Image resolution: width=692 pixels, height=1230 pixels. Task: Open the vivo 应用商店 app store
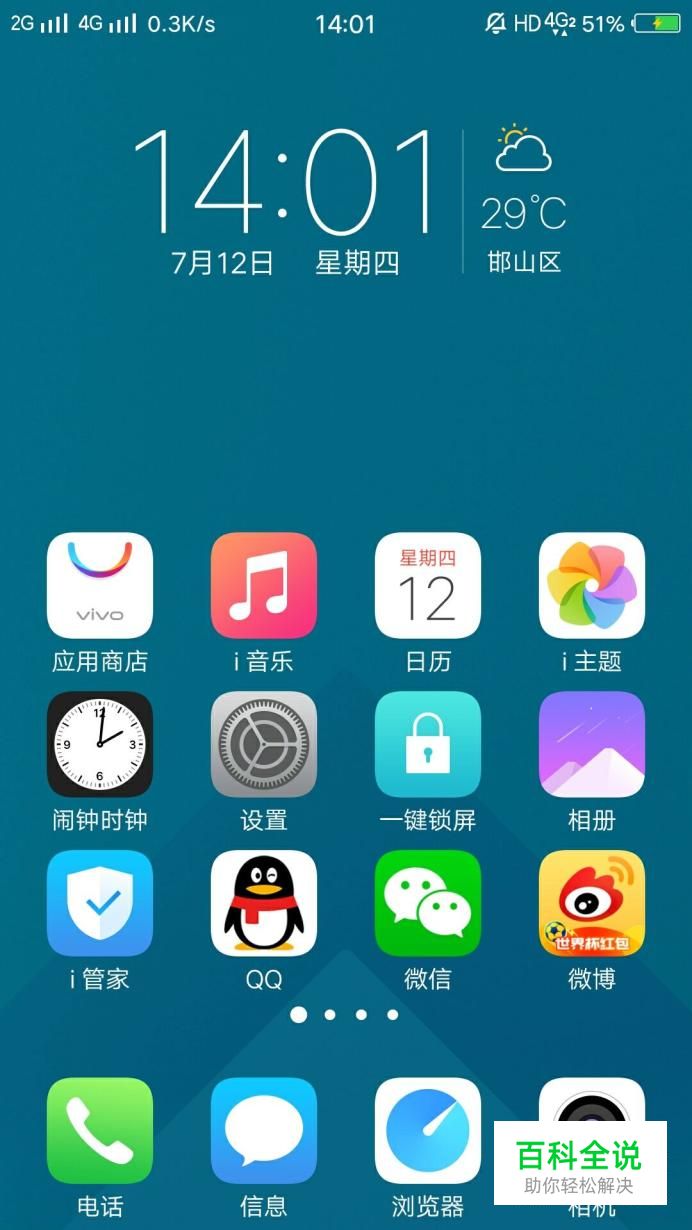(x=100, y=586)
